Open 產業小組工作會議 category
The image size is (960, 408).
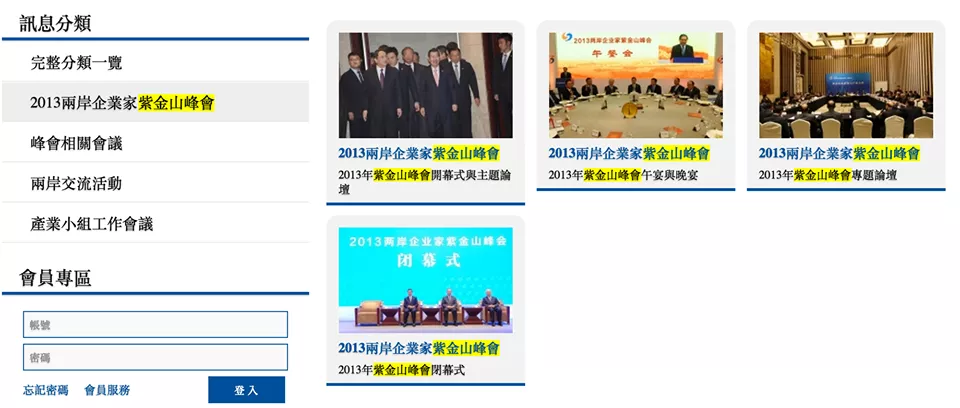(91, 224)
